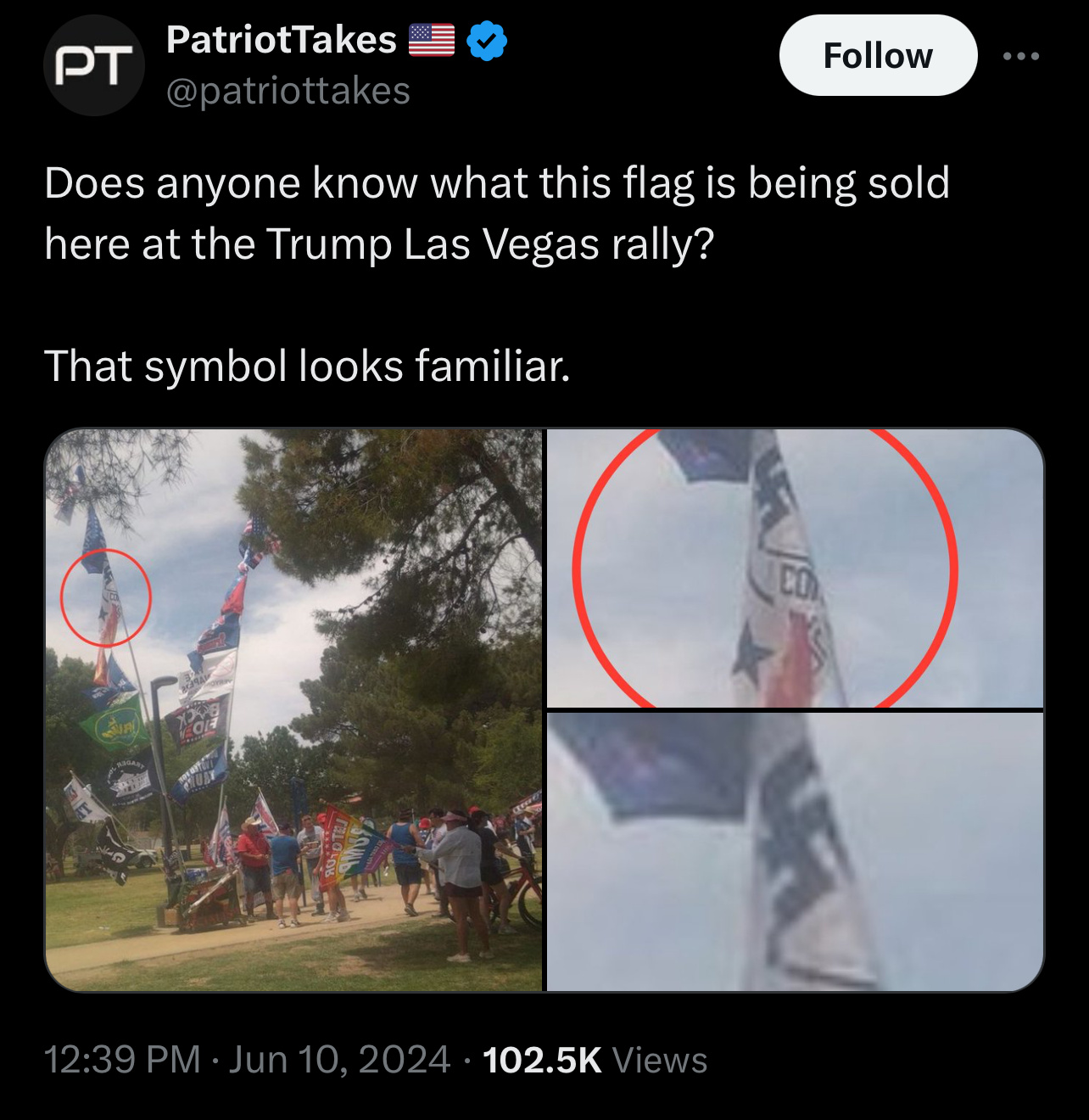Open the @patriottakes profile handle
This screenshot has width=1089, height=1120.
click(x=288, y=91)
